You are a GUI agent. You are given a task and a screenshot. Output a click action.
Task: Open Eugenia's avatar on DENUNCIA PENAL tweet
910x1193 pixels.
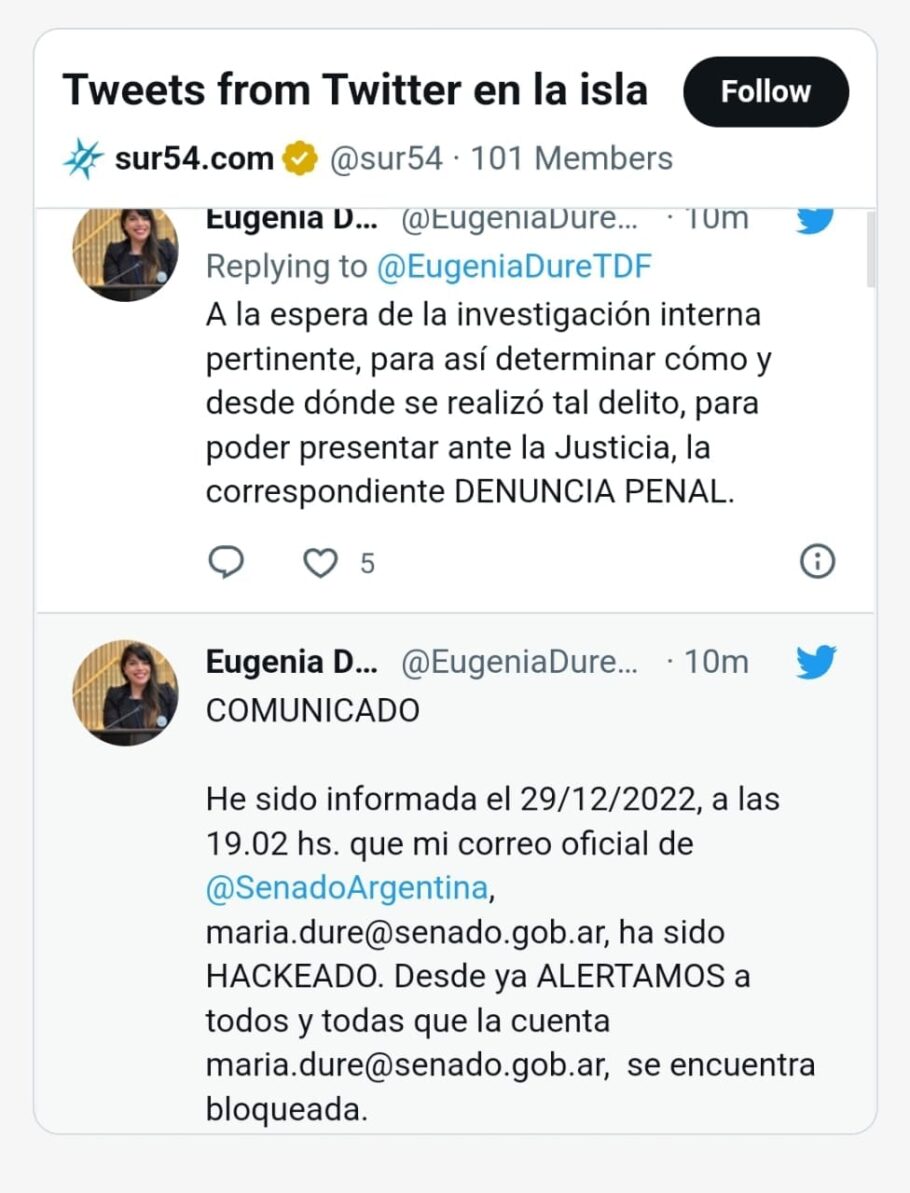pos(125,254)
